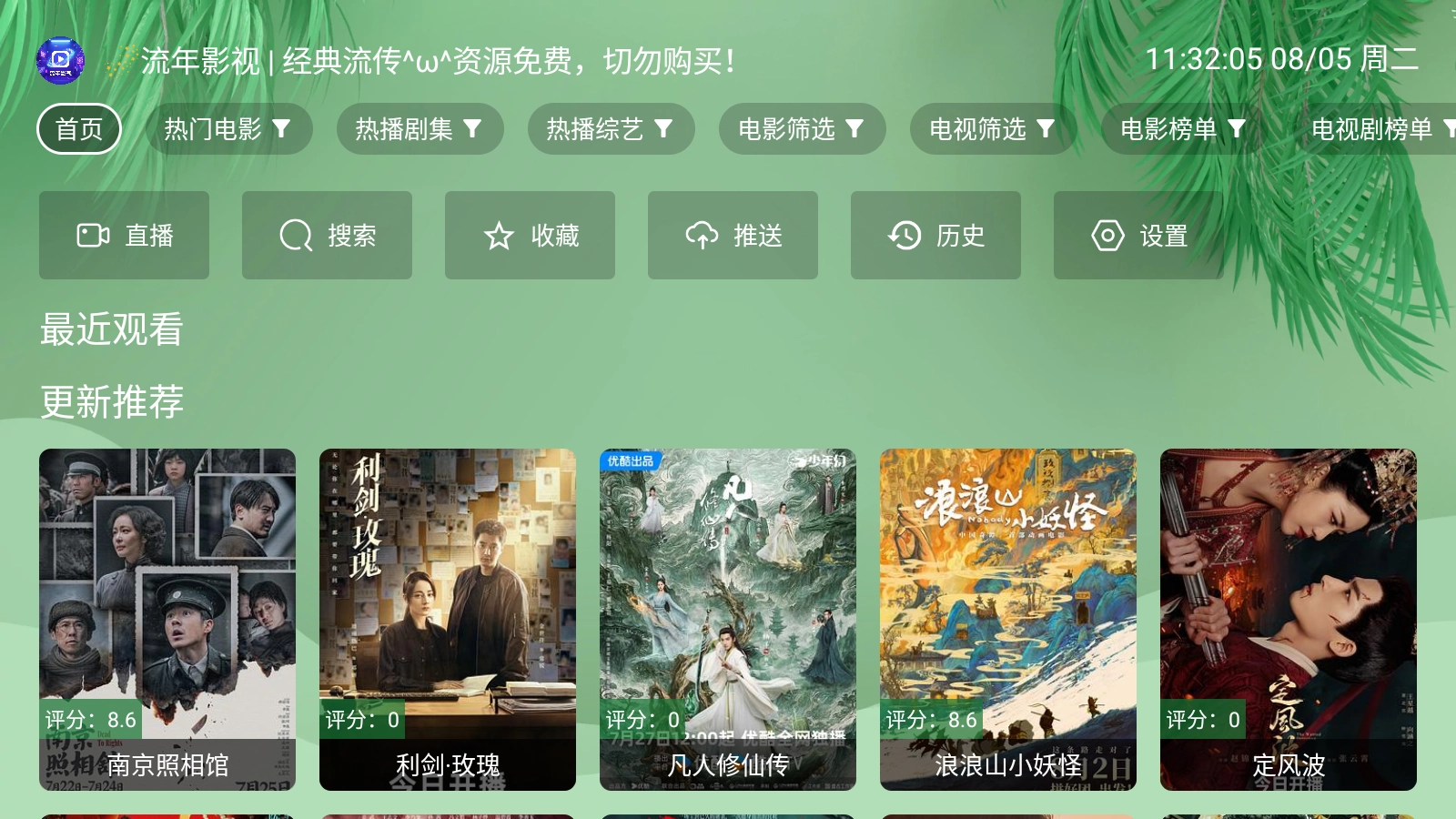This screenshot has height=819, width=1456.
Task: Open the 凡人修仙传 poster card
Action: coord(728,619)
